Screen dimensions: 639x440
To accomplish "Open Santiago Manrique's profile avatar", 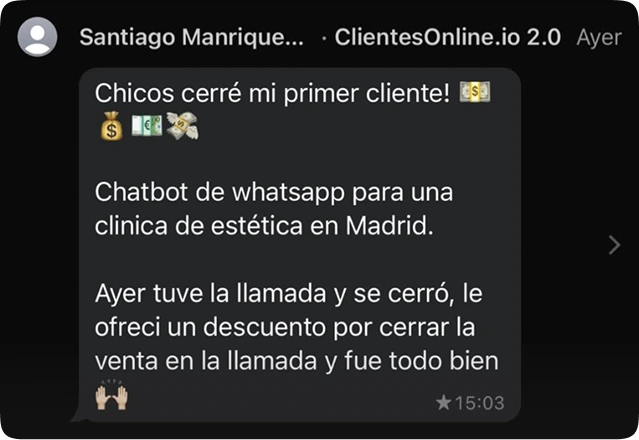I will 38,38.
